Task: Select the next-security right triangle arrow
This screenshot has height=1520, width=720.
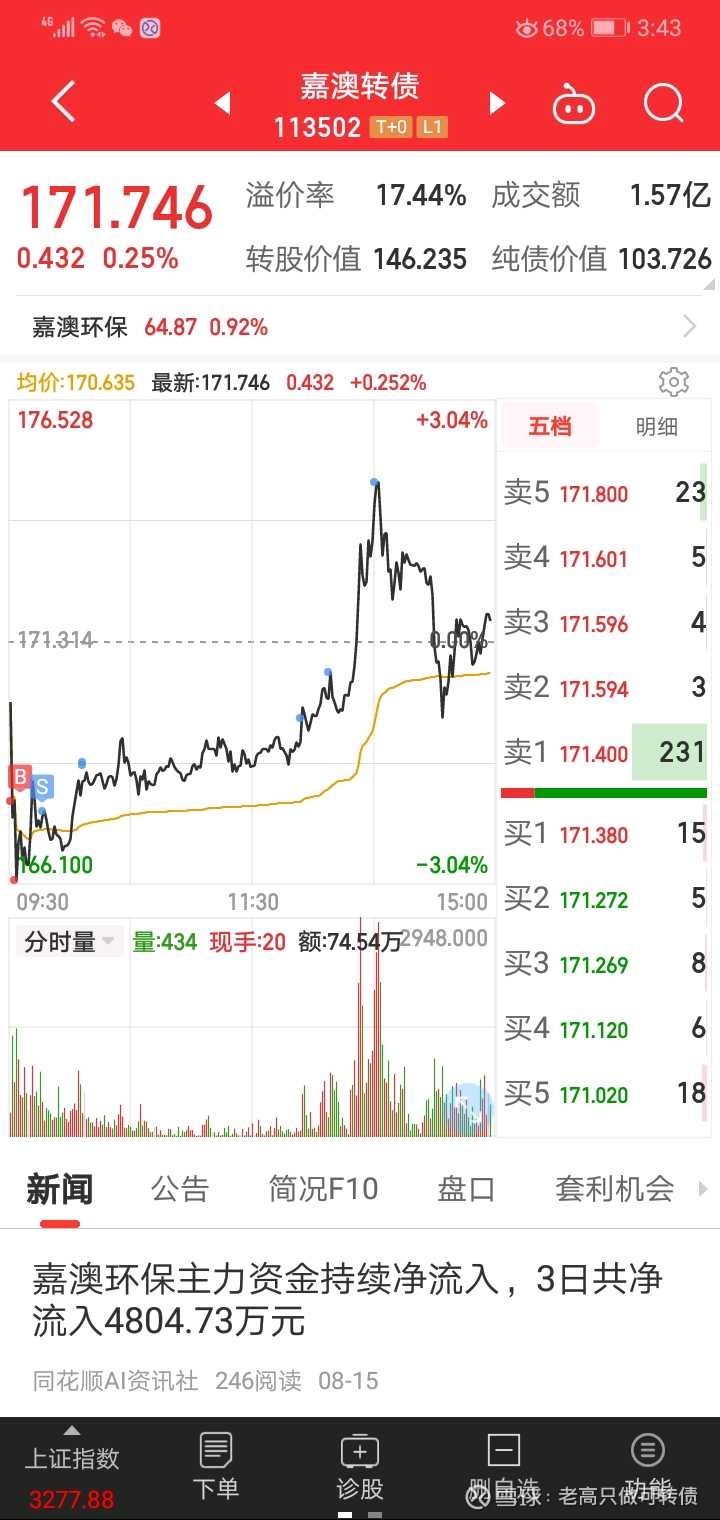Action: point(497,103)
